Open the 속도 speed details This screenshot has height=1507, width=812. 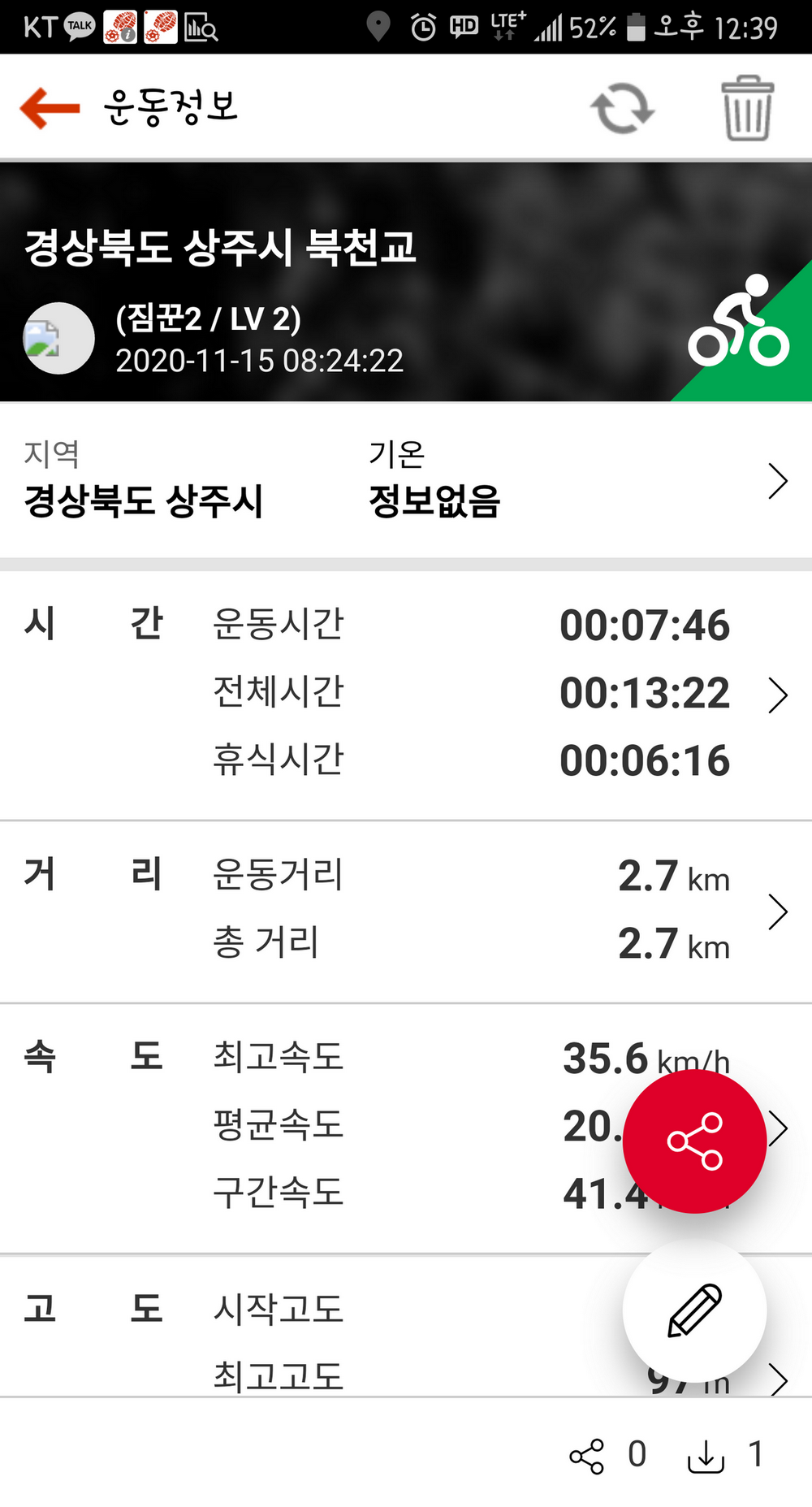781,1128
